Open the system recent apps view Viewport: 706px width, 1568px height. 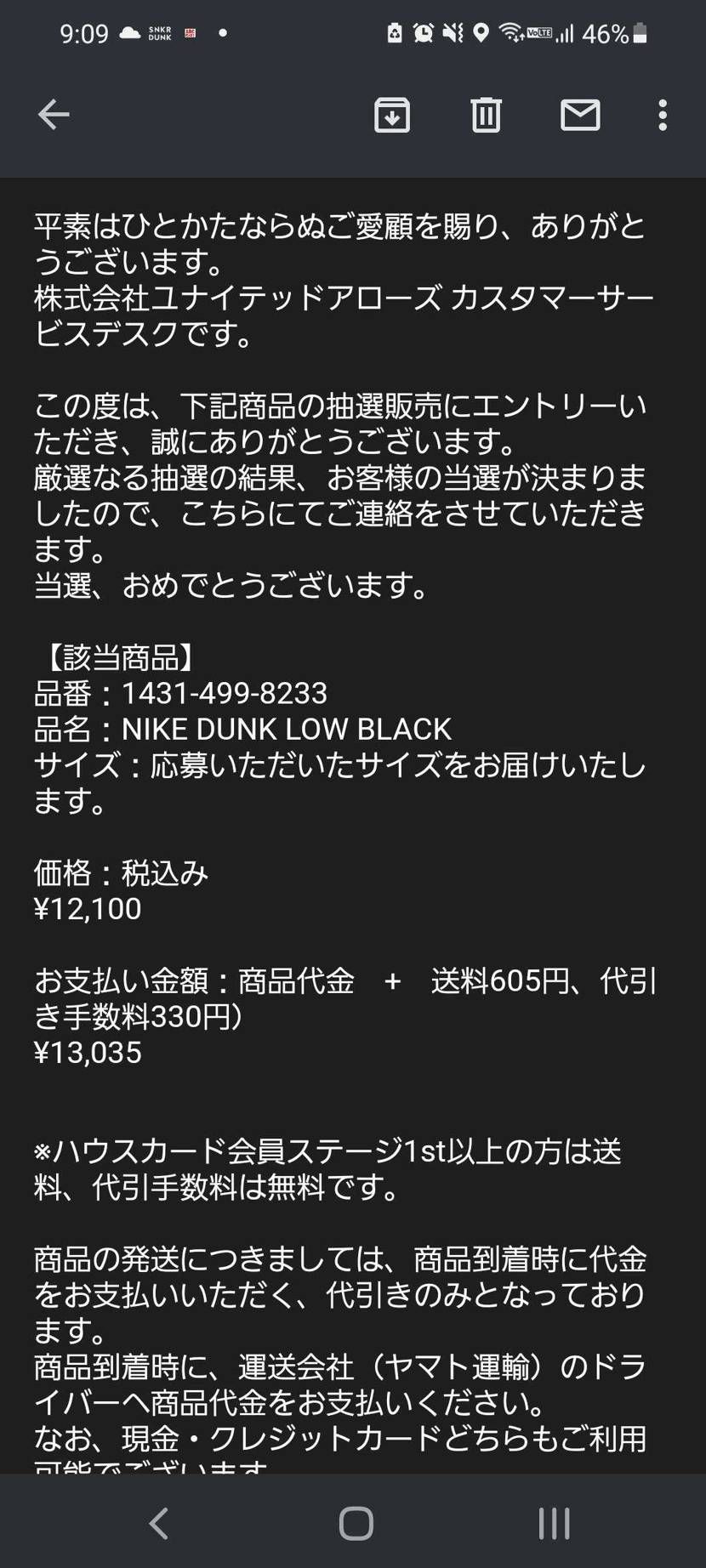[554, 1523]
